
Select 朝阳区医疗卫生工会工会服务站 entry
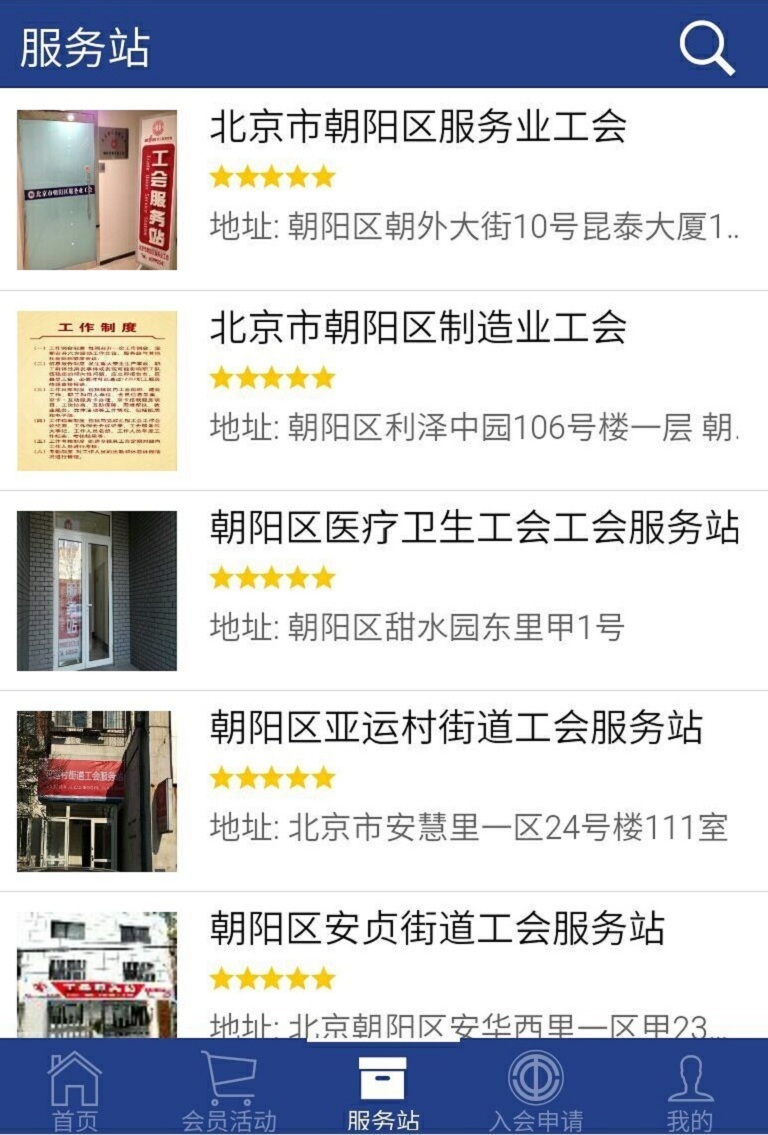point(474,527)
